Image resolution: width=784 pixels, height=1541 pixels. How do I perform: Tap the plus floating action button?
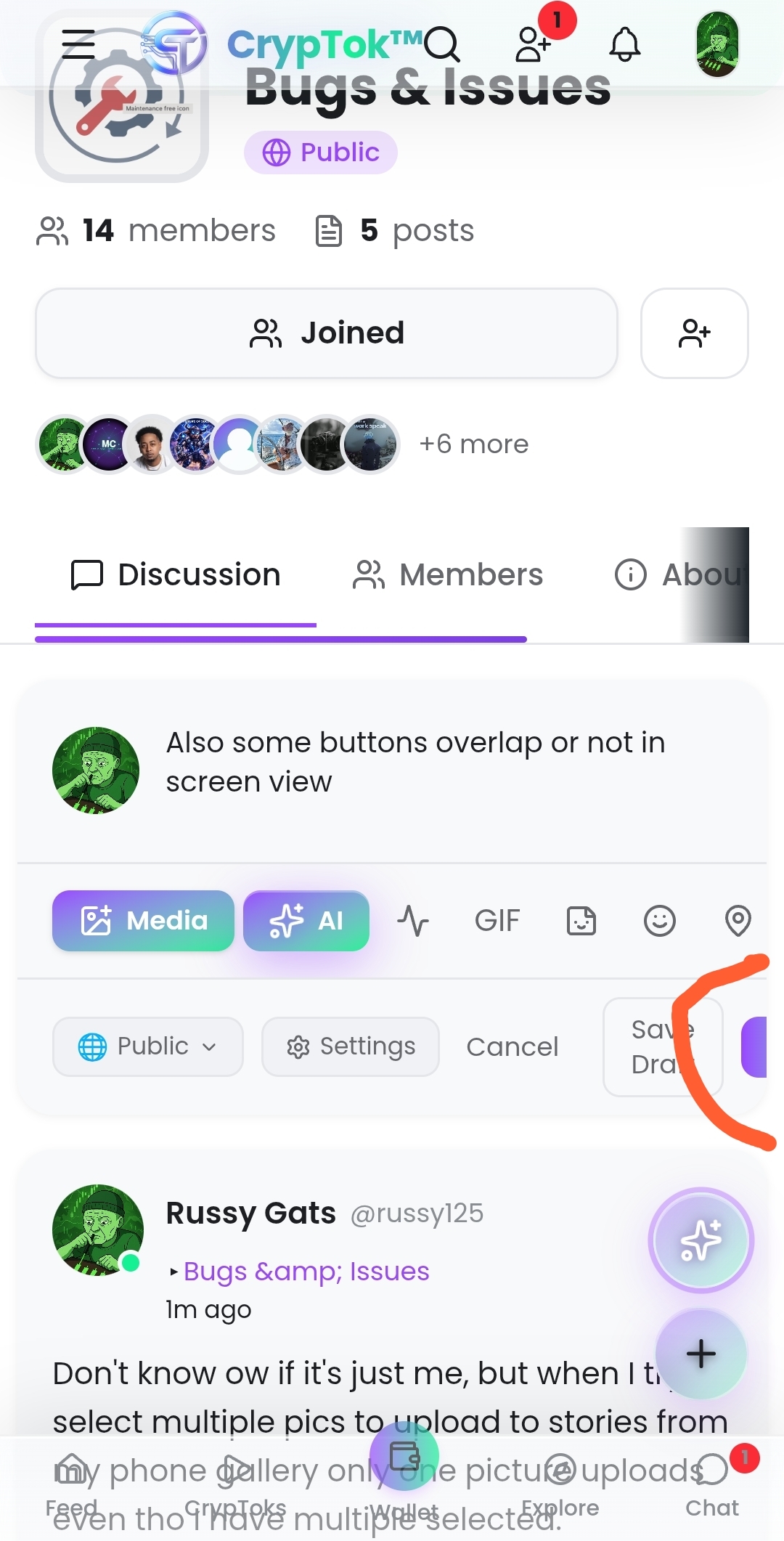point(701,1354)
